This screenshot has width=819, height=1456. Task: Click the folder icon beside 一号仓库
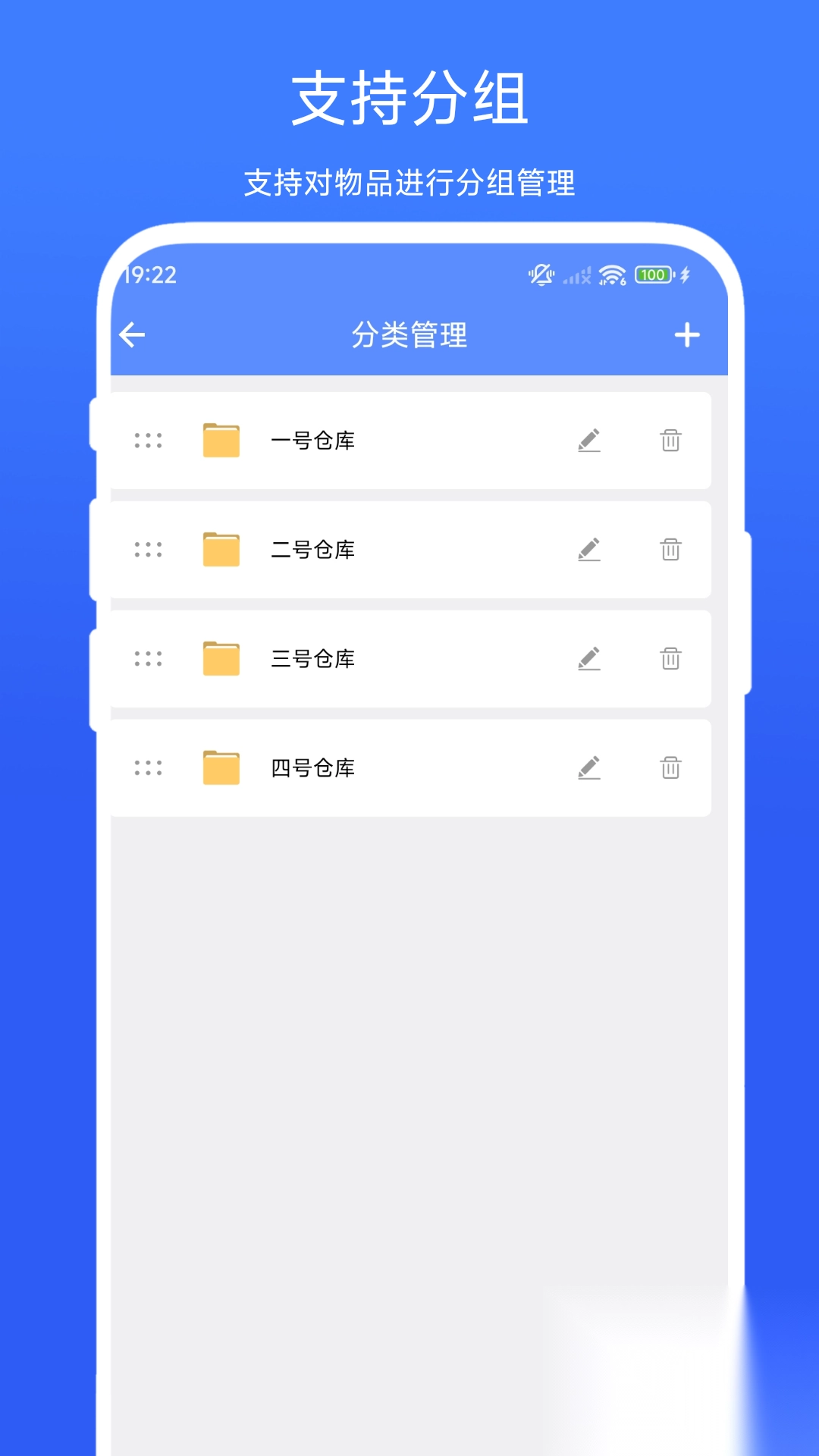tap(221, 442)
